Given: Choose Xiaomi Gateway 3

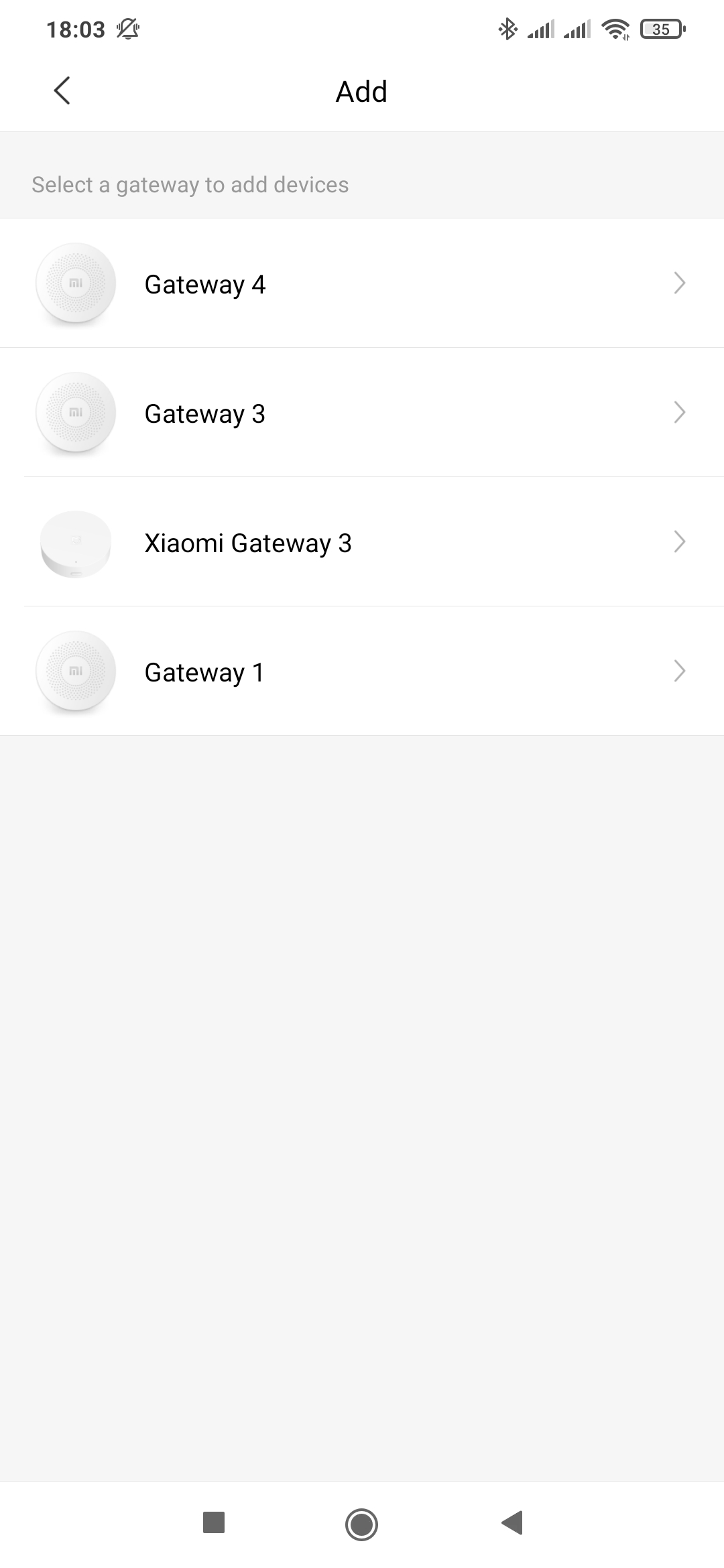Looking at the screenshot, I should 362,541.
